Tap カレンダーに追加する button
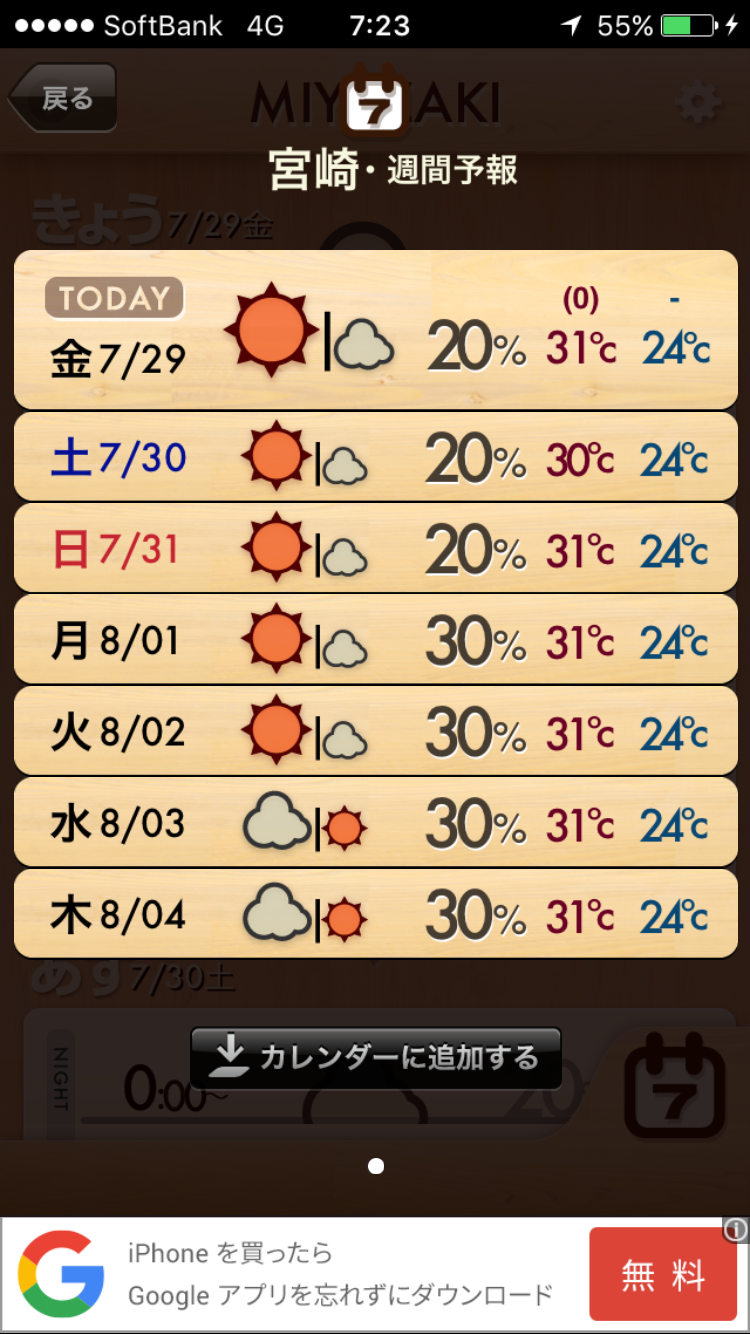Image resolution: width=750 pixels, height=1334 pixels. pyautogui.click(x=376, y=1058)
